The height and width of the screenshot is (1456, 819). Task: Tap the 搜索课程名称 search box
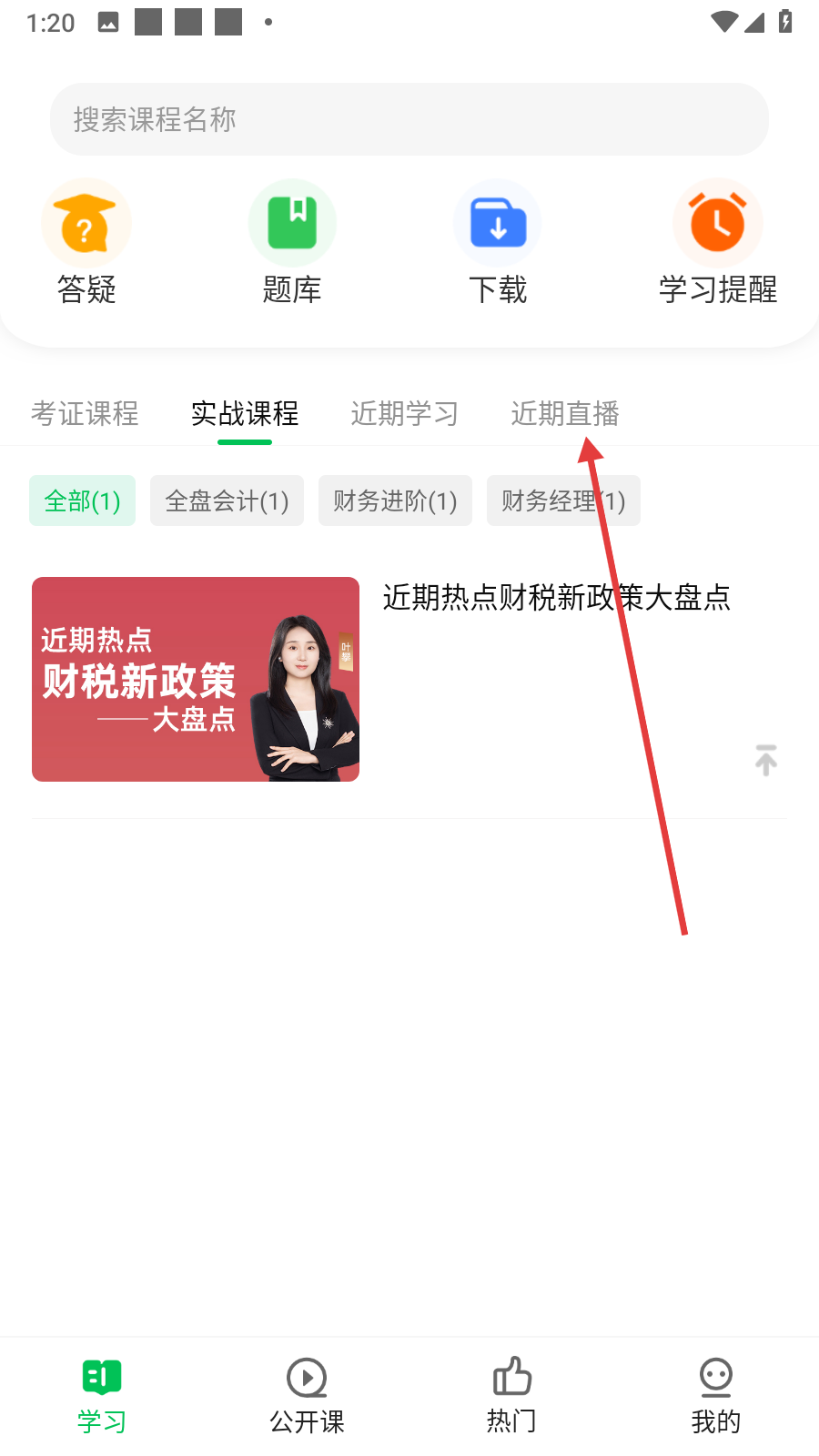[409, 119]
